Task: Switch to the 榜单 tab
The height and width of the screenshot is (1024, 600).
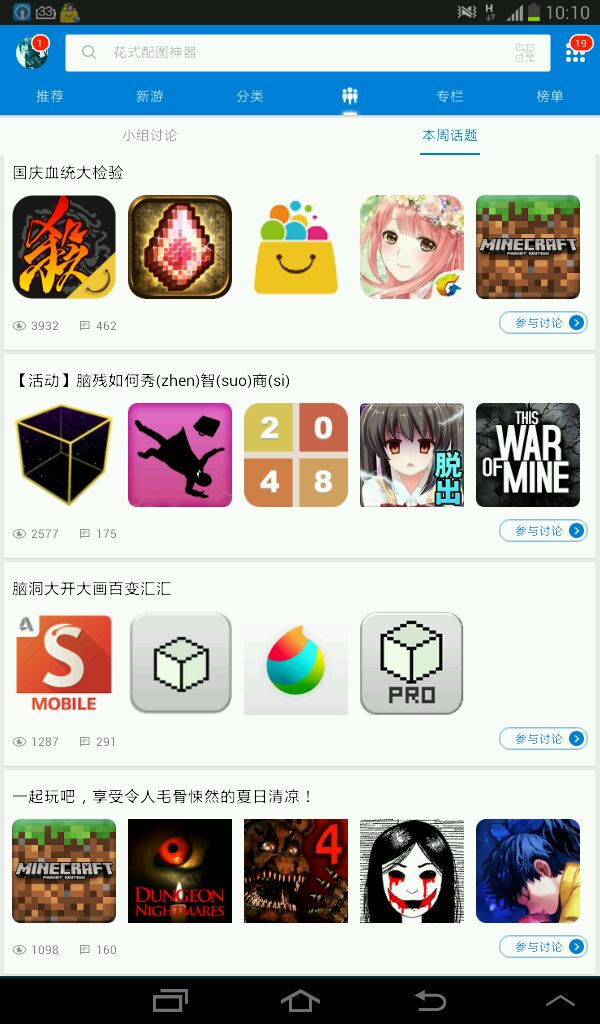Action: click(x=550, y=96)
